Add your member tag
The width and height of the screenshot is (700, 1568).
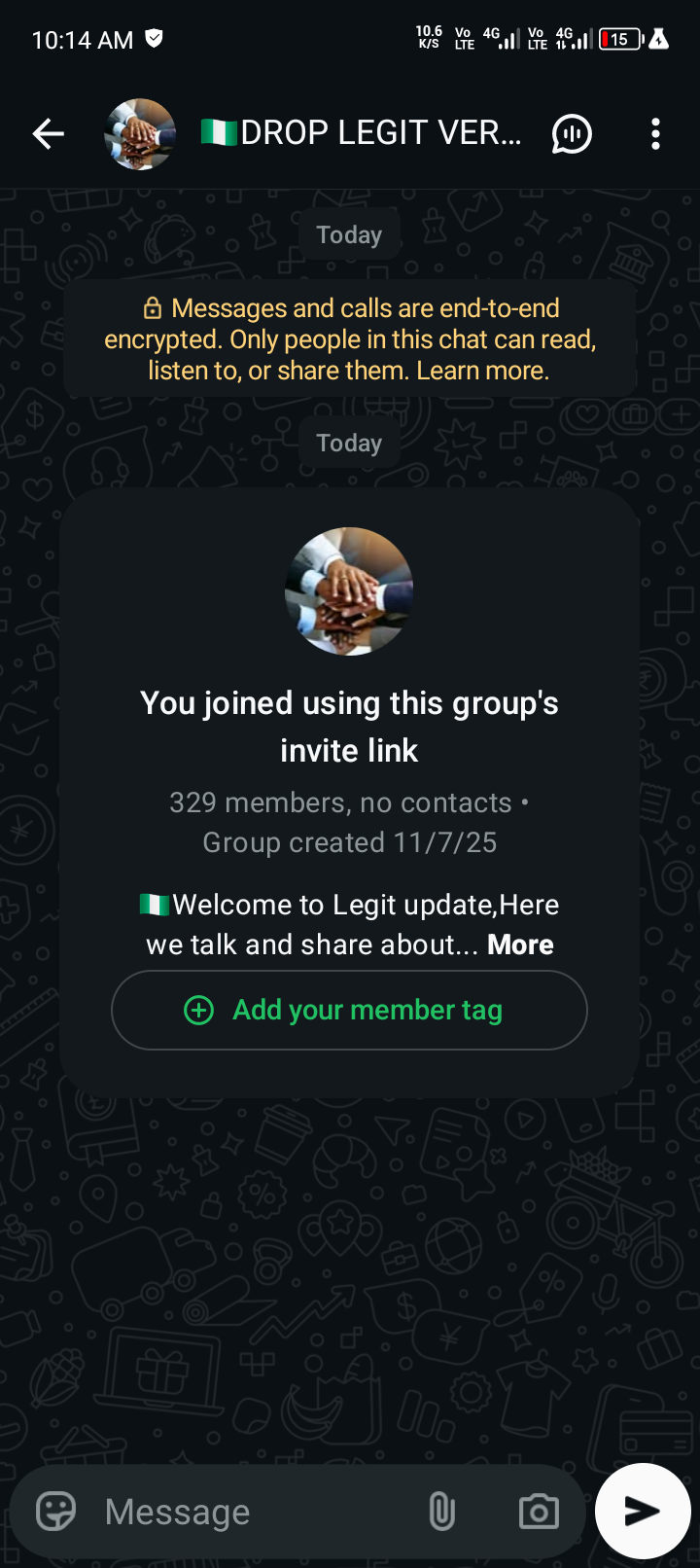(x=349, y=1011)
